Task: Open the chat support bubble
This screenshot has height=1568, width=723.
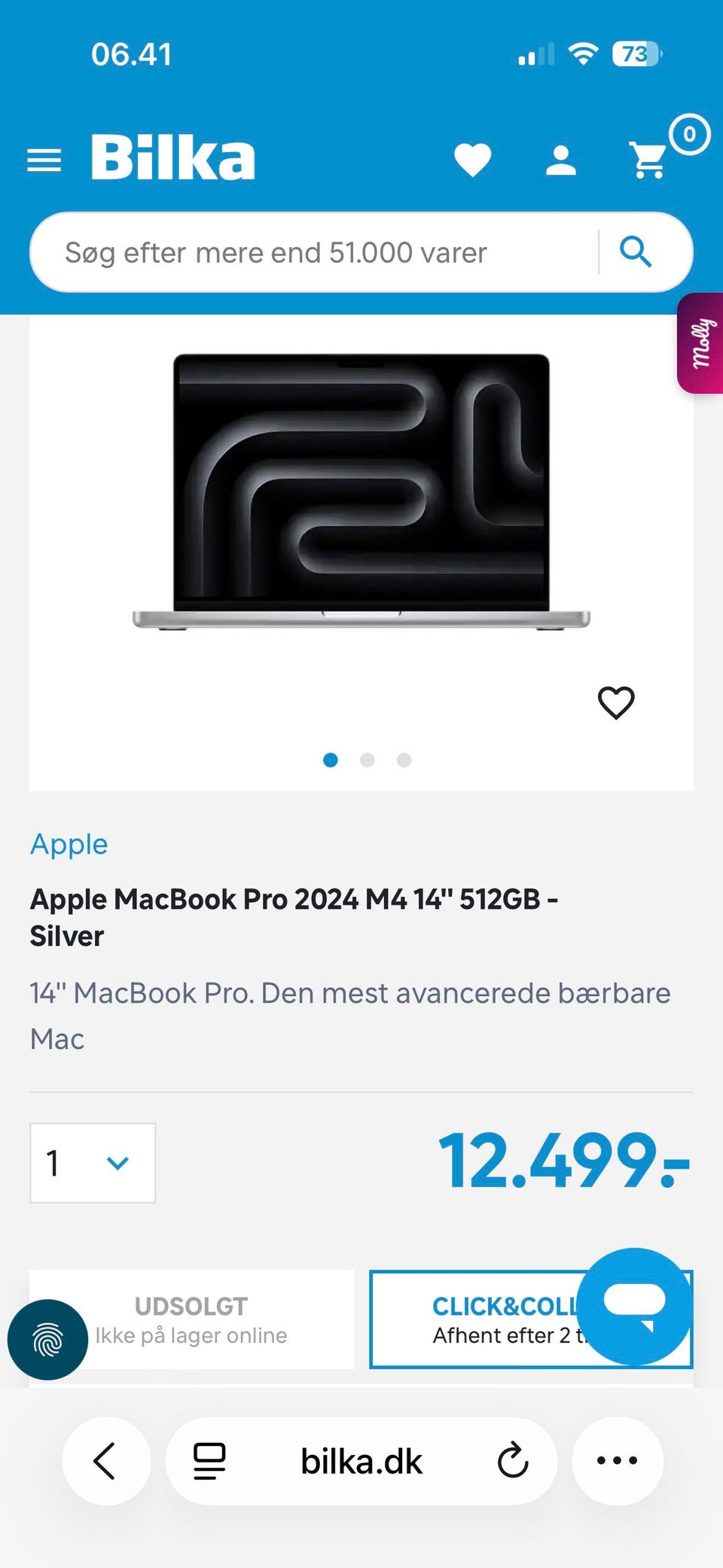Action: point(636,1306)
